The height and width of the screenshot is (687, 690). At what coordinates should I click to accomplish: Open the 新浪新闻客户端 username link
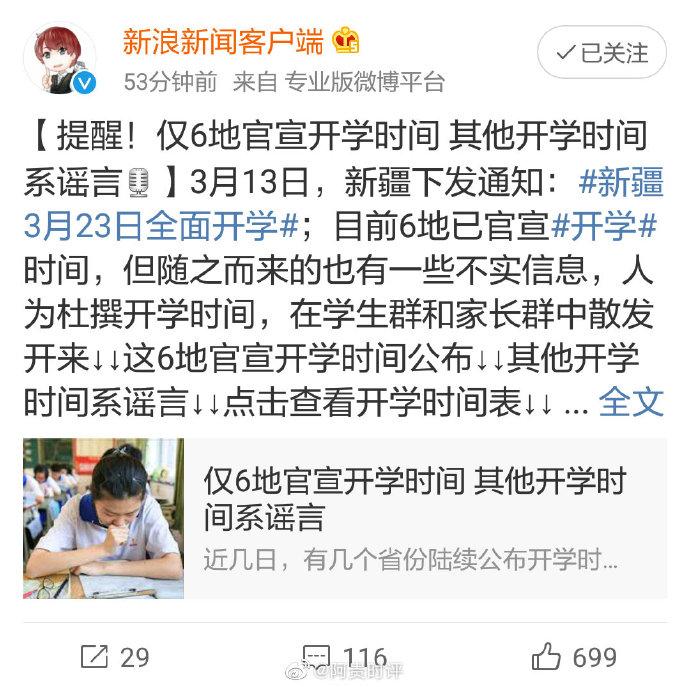click(223, 41)
